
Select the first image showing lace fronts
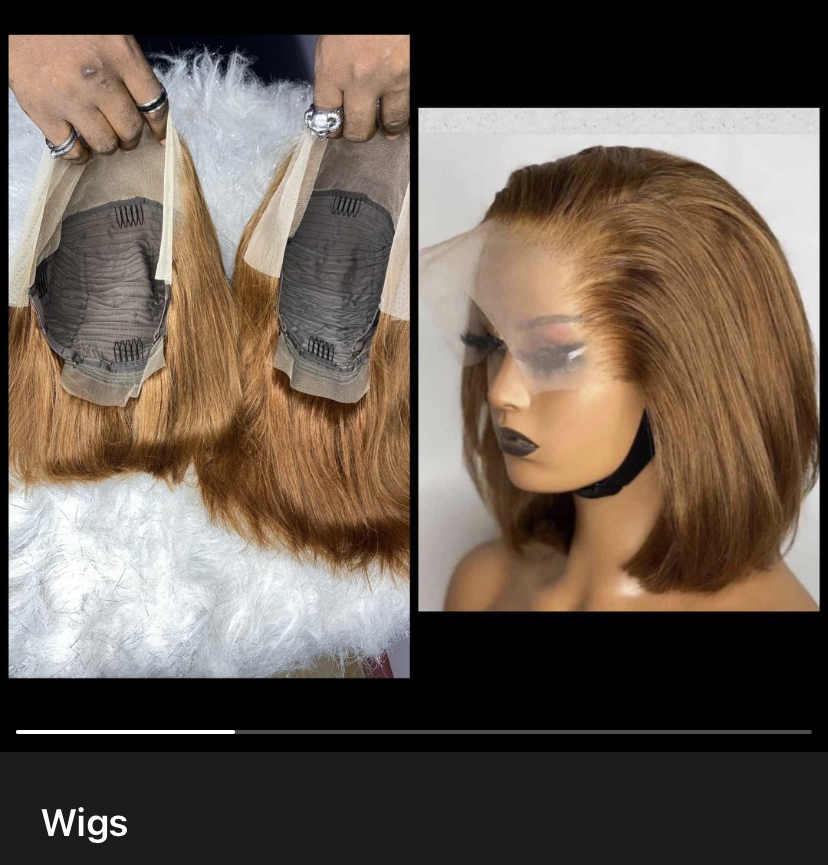(208, 356)
